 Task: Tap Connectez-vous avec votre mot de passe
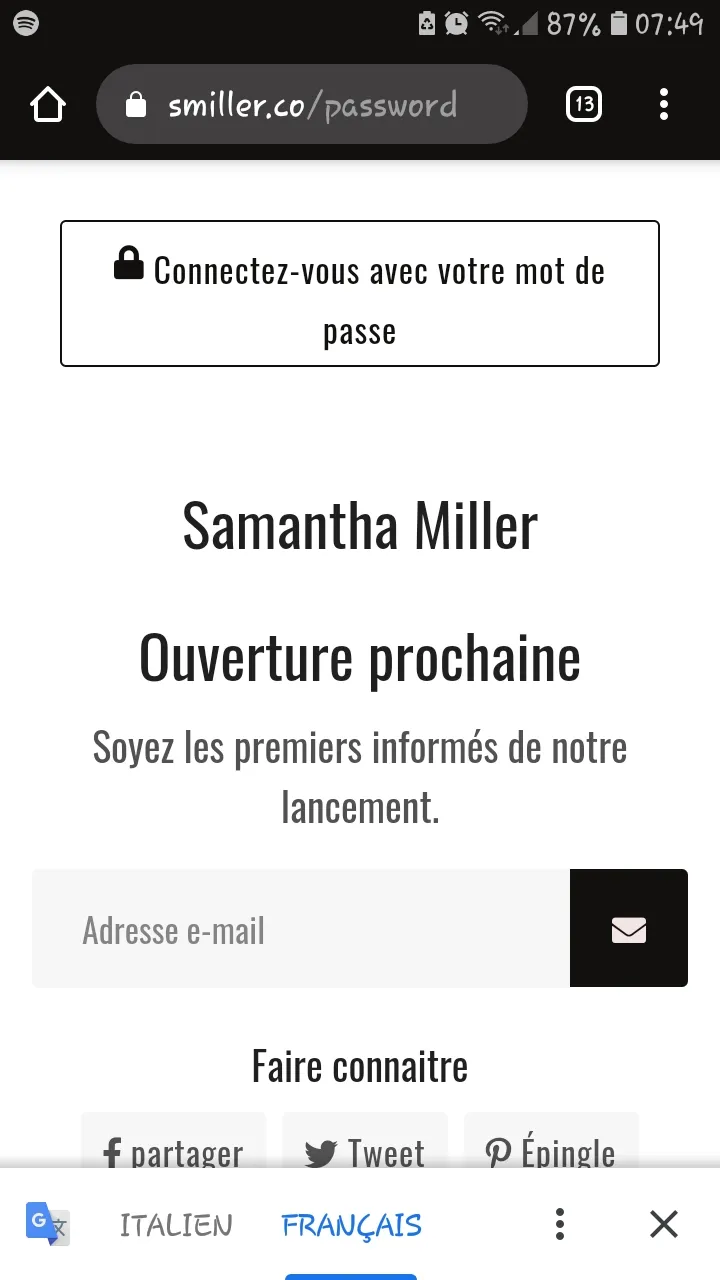click(x=360, y=294)
